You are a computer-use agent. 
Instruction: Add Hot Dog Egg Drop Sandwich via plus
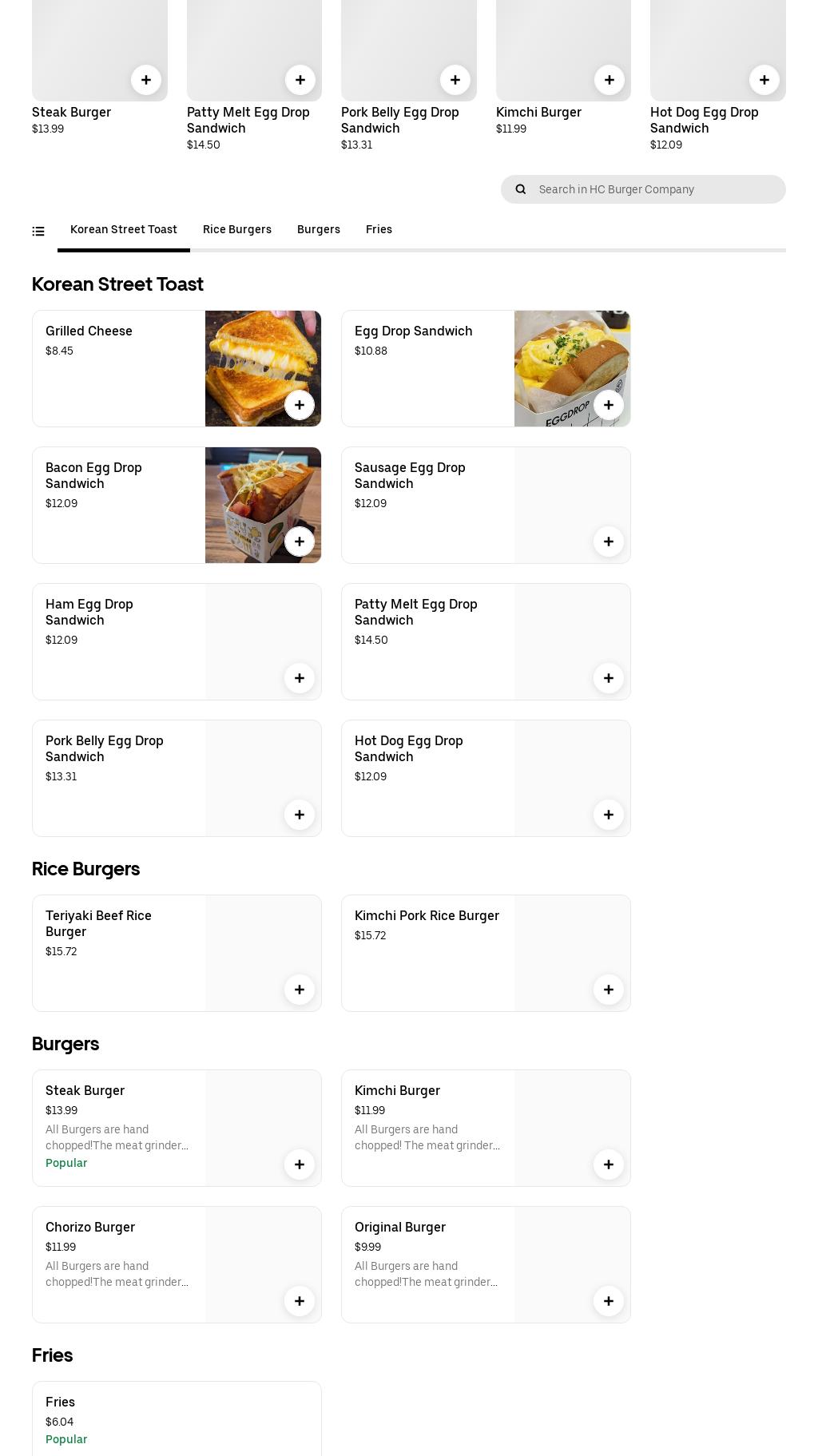[609, 815]
